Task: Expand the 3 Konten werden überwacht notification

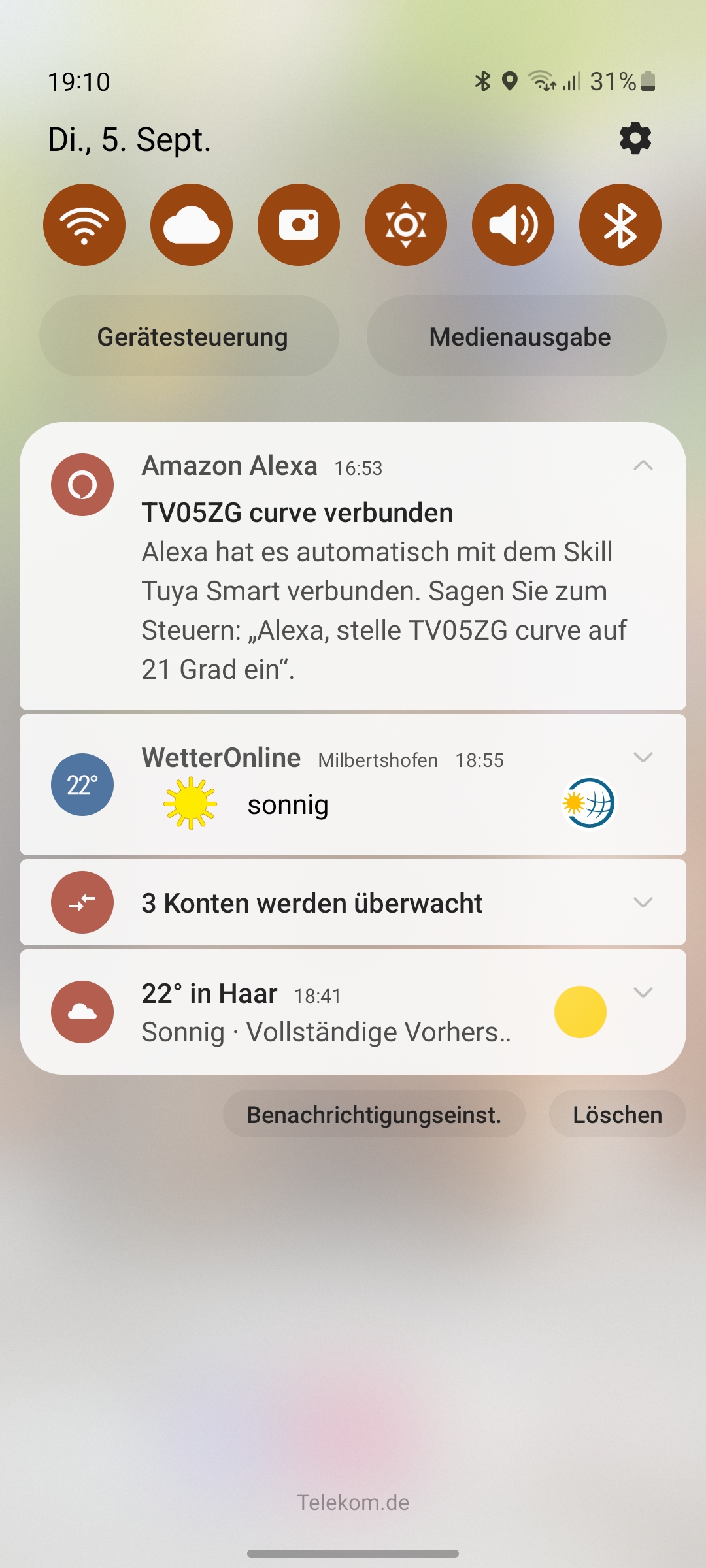Action: tap(643, 902)
